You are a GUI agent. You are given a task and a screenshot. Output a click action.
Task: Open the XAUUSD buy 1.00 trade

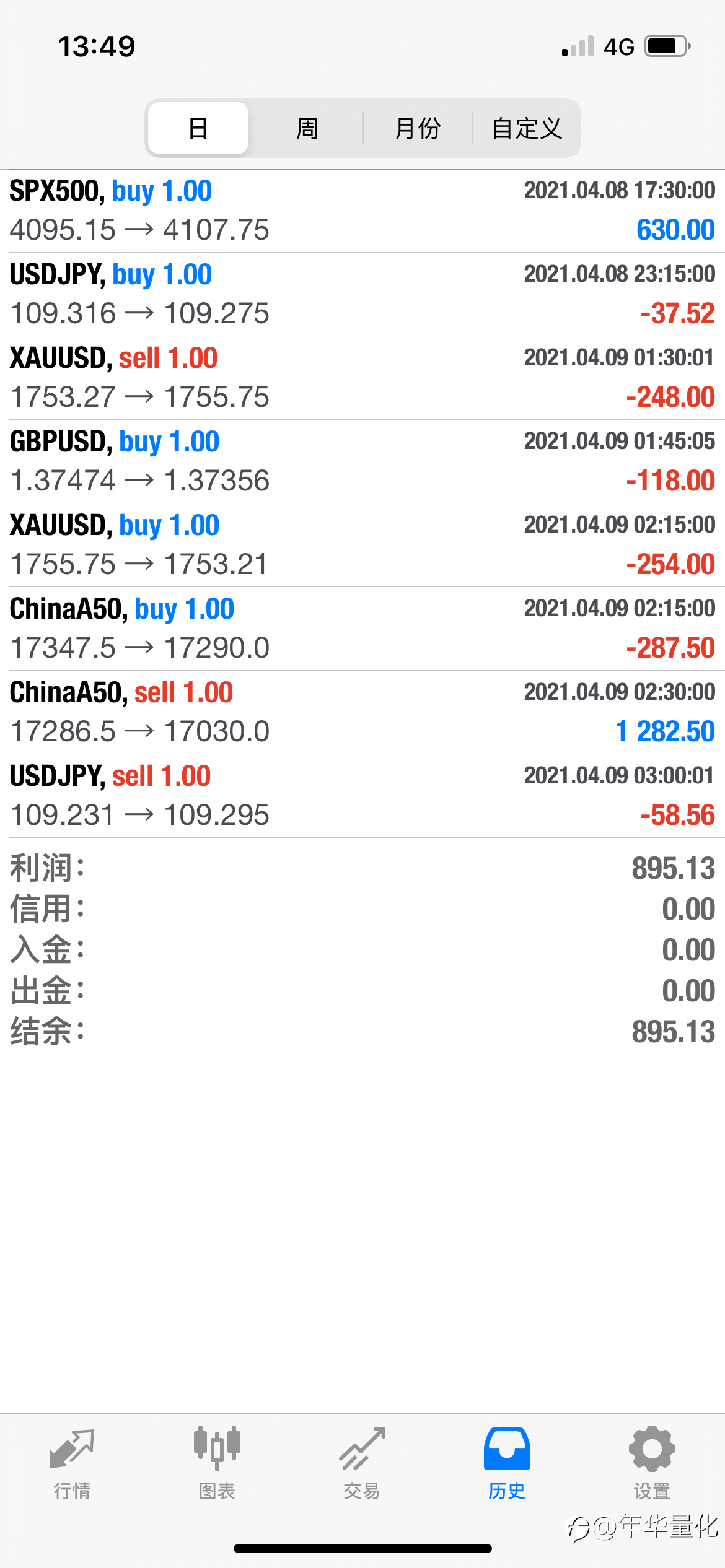click(x=362, y=545)
